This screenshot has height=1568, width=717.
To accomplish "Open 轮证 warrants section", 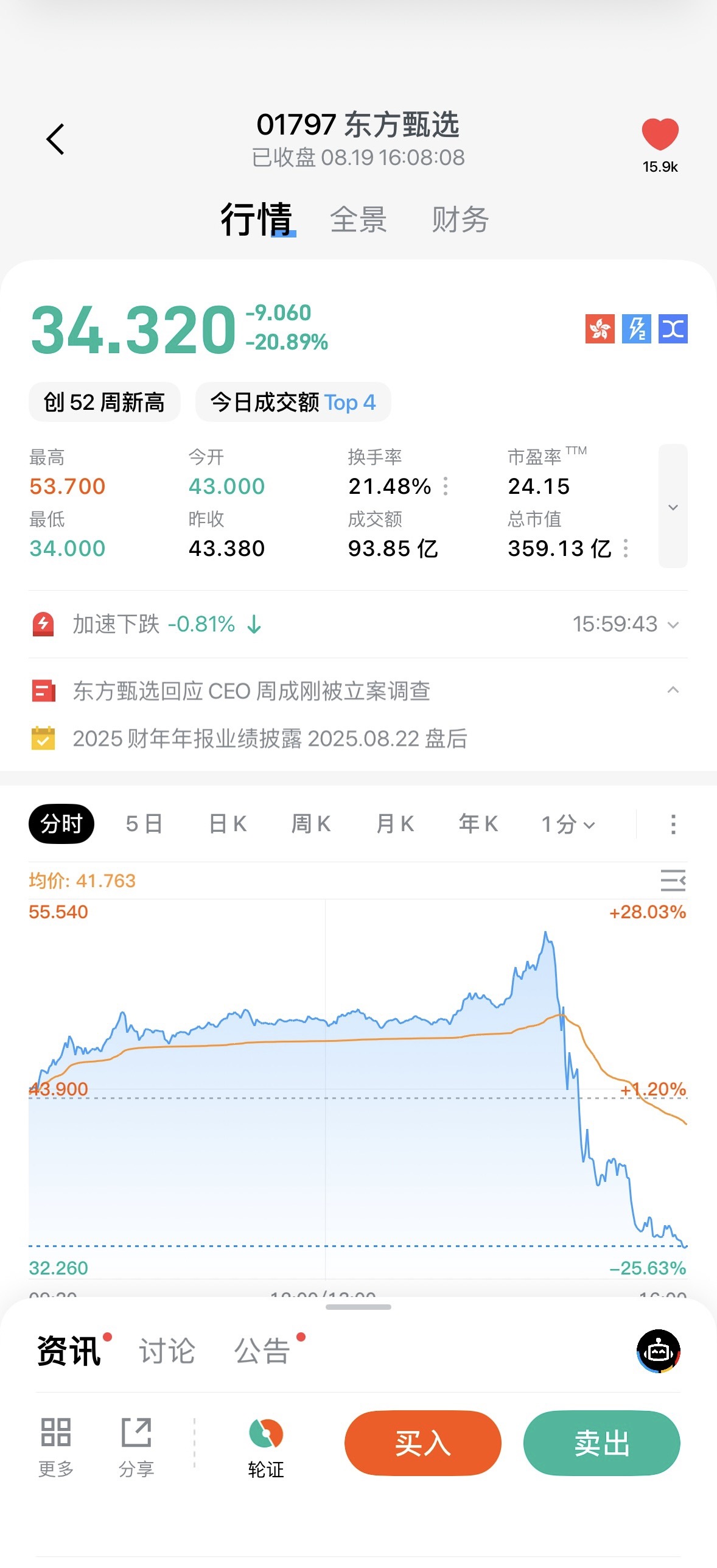I will click(266, 1448).
